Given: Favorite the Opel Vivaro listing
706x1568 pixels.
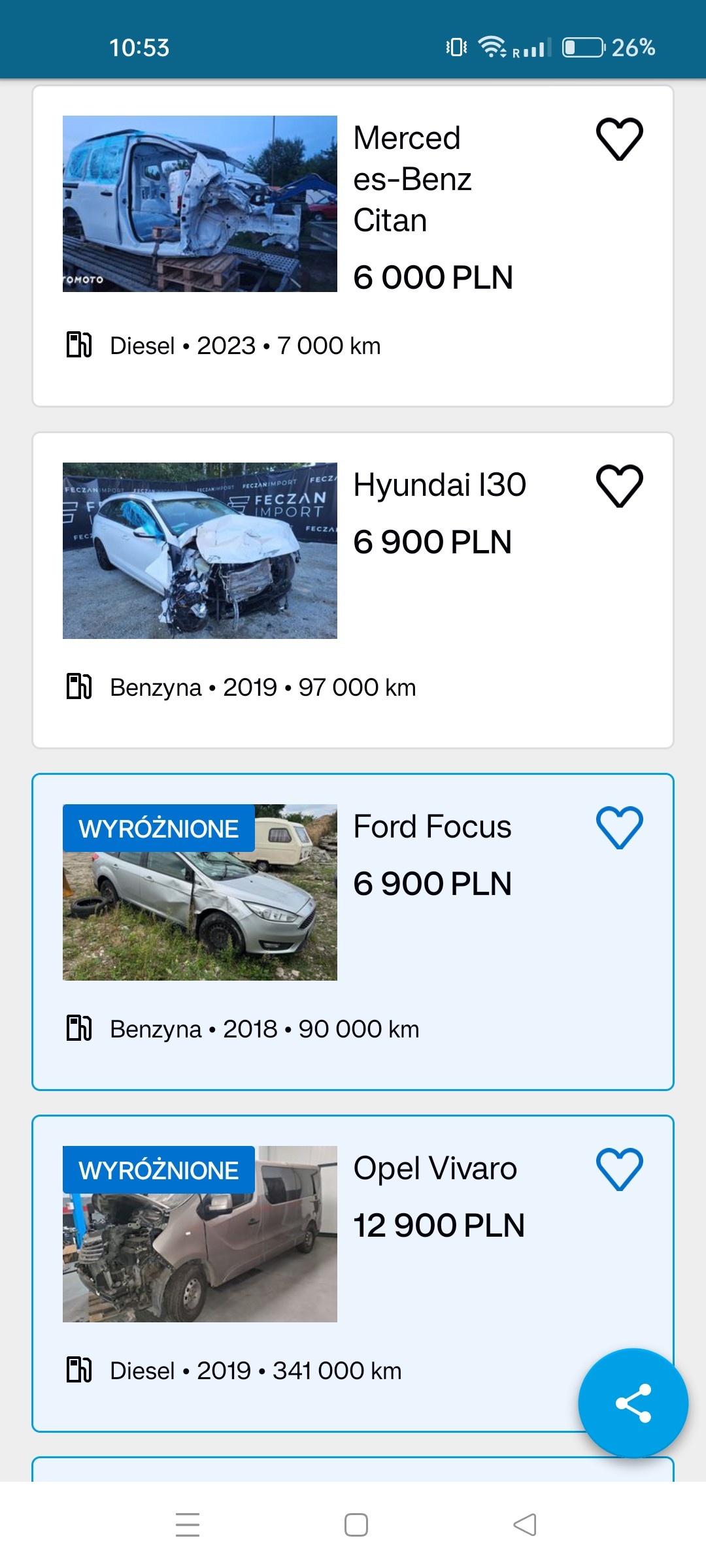Looking at the screenshot, I should coord(619,1168).
